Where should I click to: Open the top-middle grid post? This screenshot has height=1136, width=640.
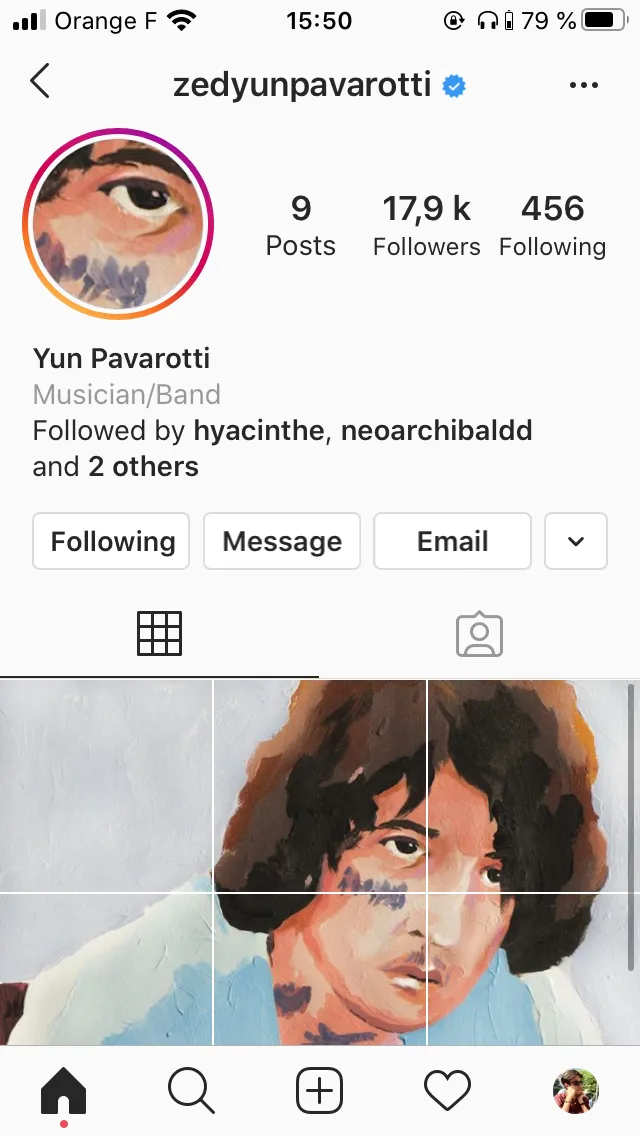[320, 785]
